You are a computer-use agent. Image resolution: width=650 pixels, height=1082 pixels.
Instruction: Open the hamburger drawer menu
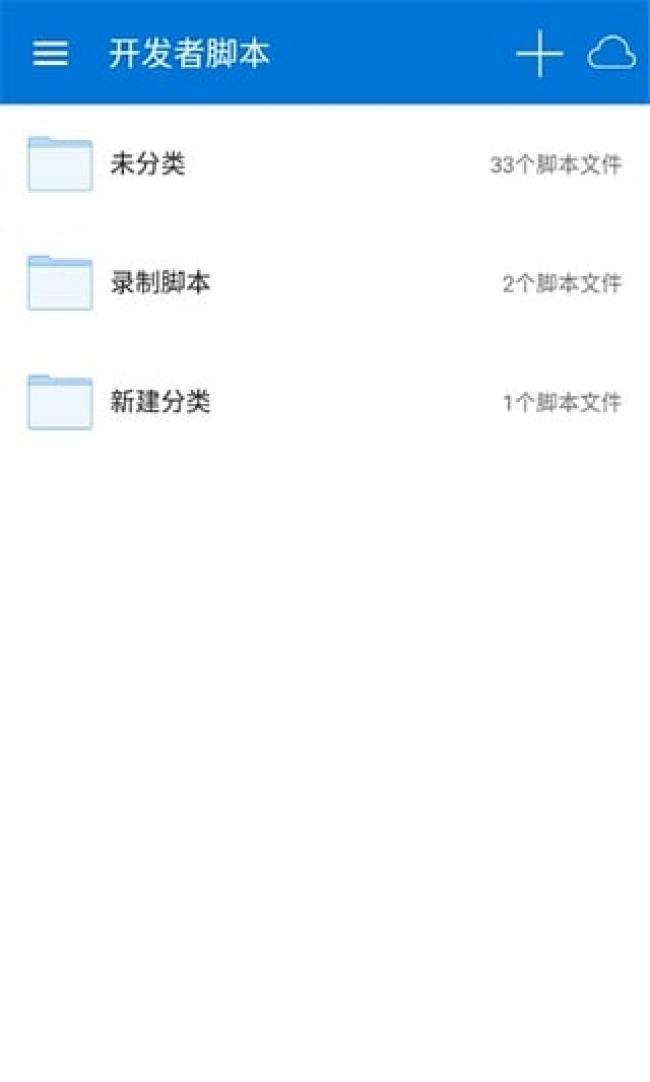50,53
